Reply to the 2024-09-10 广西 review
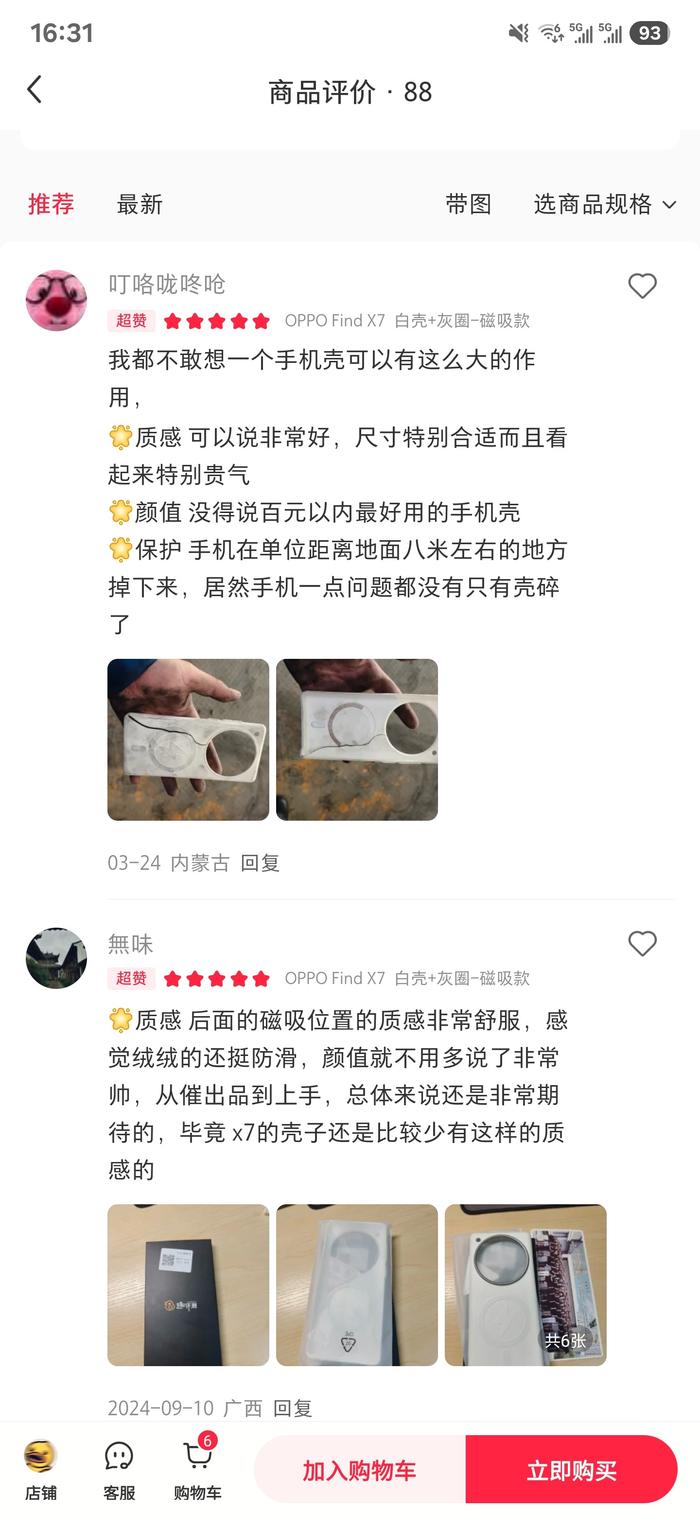This screenshot has height=1517, width=700. (x=293, y=1408)
